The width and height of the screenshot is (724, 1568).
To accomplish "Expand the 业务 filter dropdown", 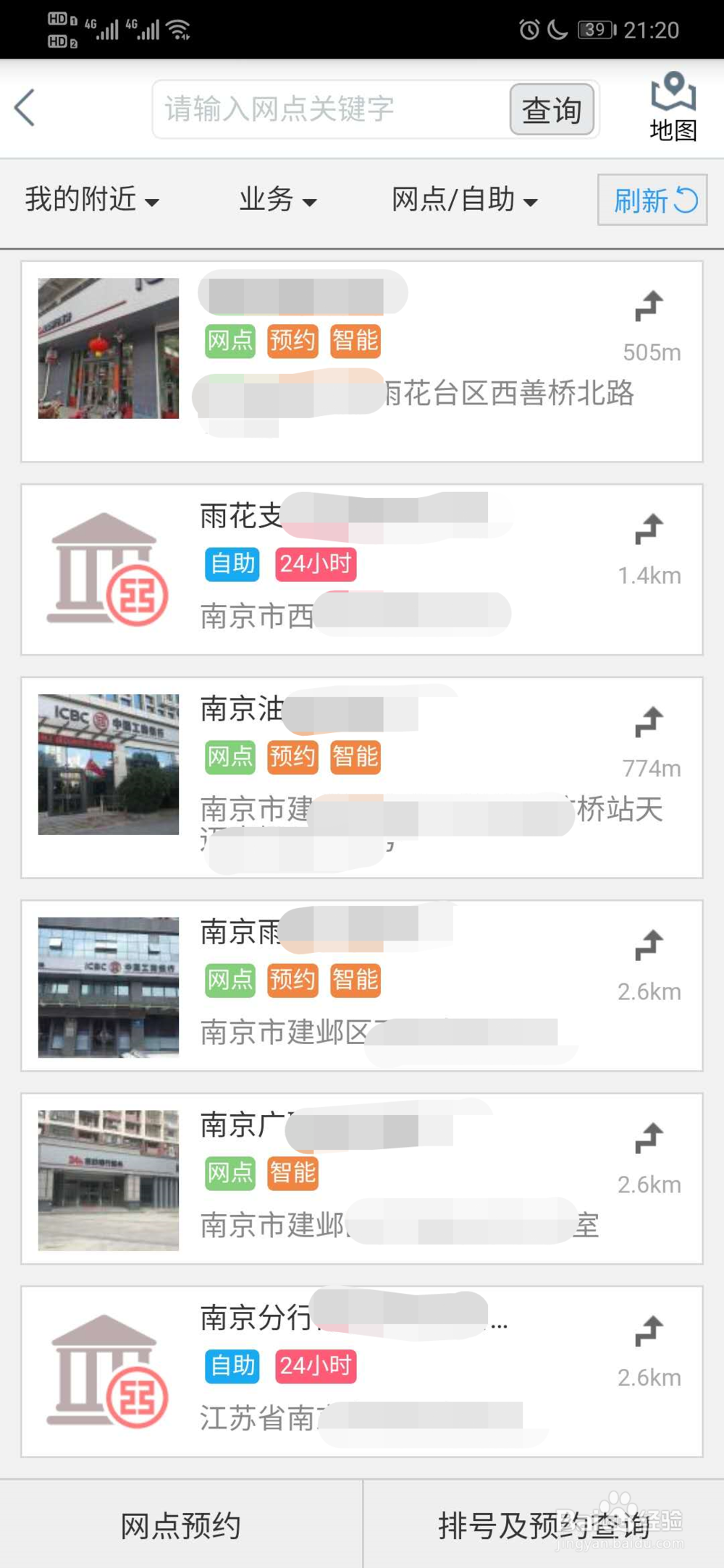I will pos(277,200).
